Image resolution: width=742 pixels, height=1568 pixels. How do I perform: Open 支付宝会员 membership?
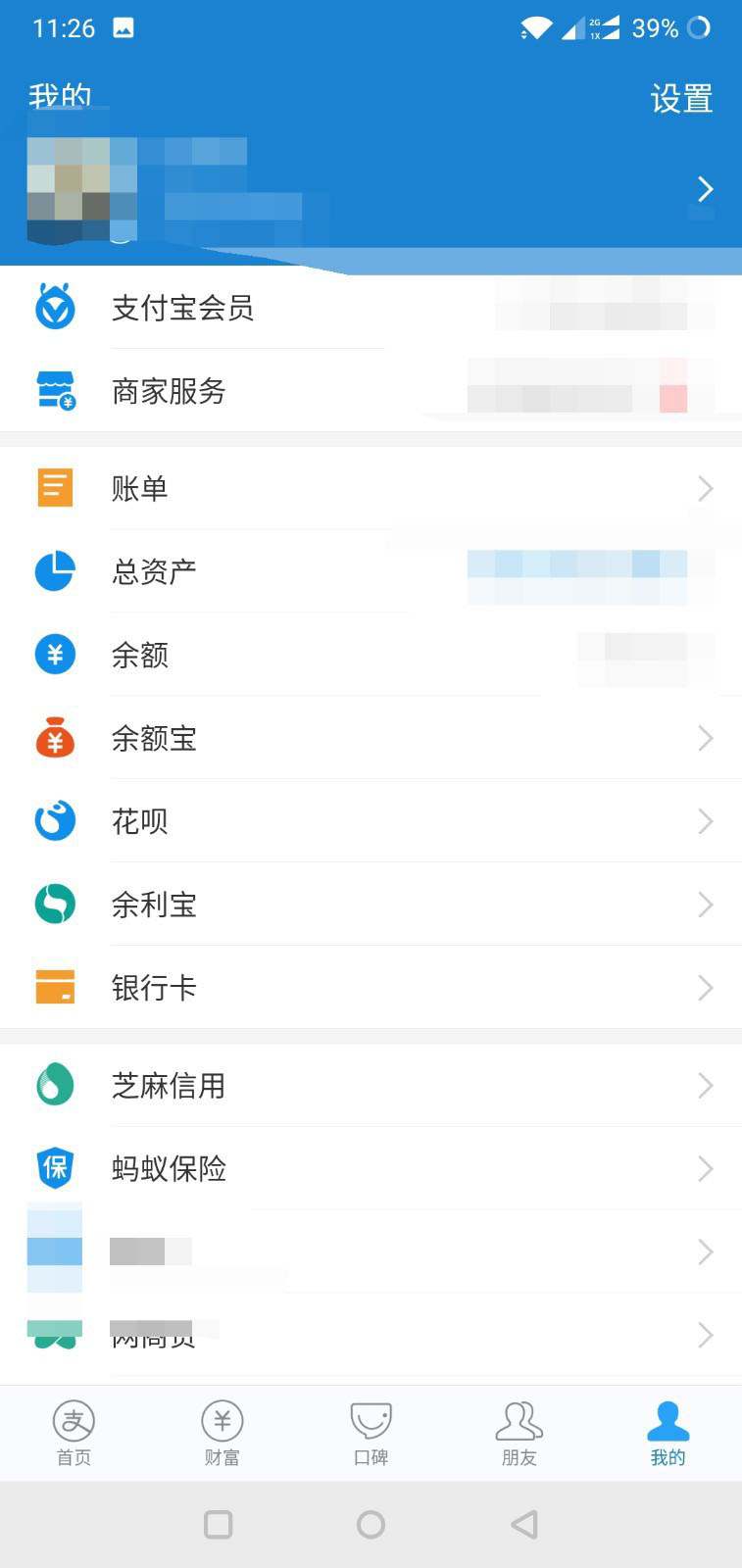coord(183,309)
